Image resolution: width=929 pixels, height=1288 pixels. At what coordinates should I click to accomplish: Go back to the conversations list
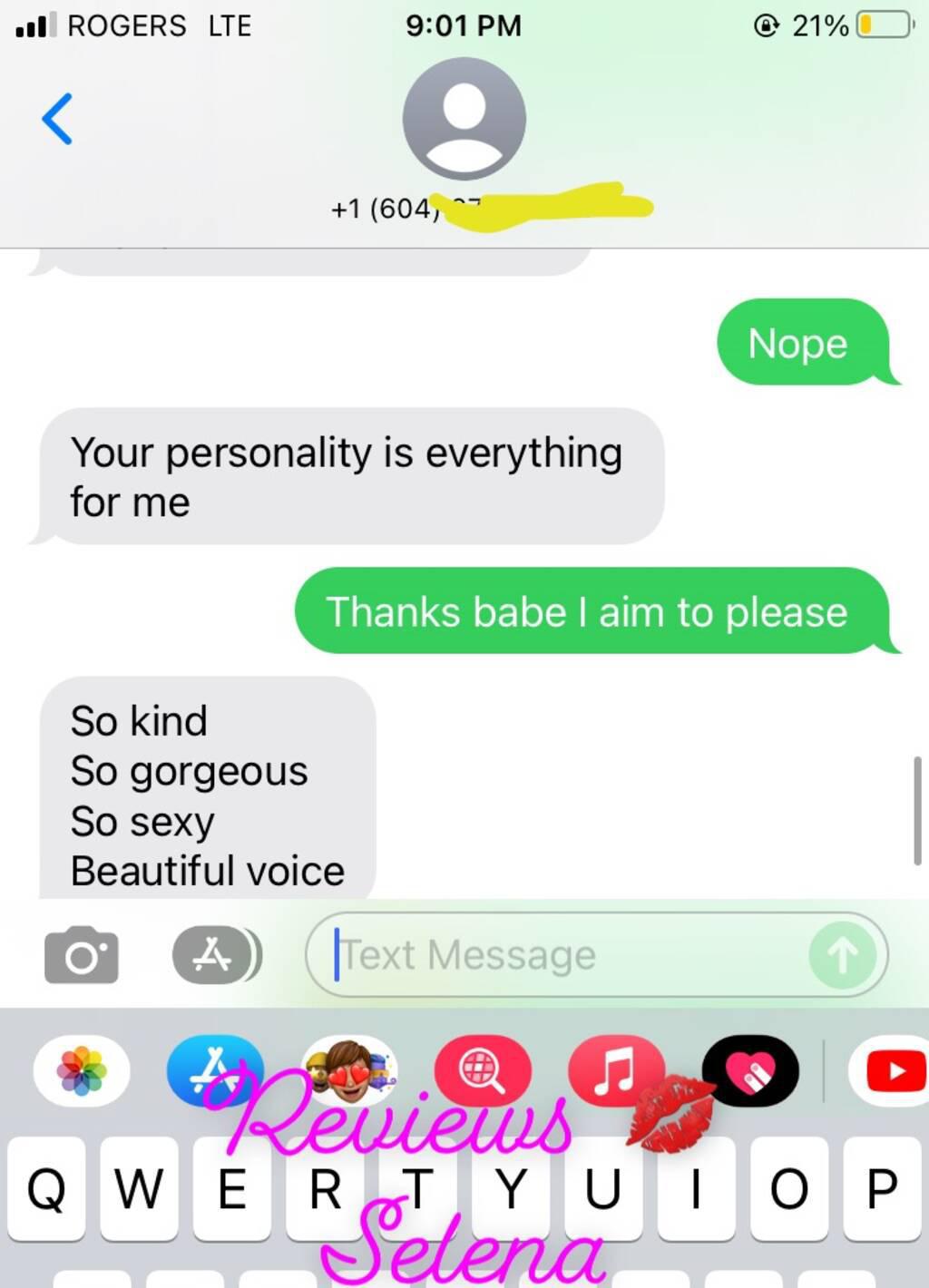tap(57, 119)
